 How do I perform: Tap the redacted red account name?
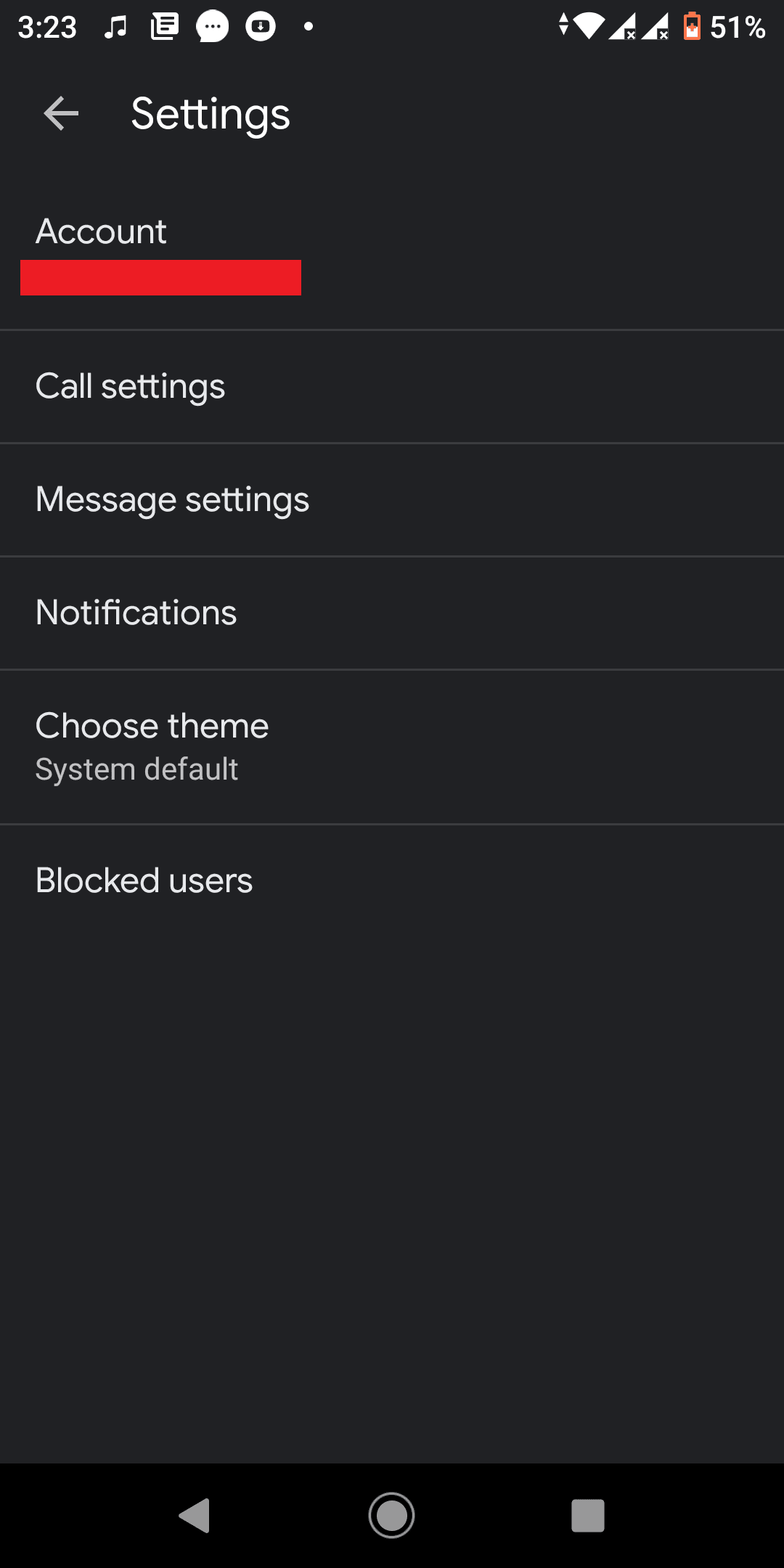pos(161,278)
